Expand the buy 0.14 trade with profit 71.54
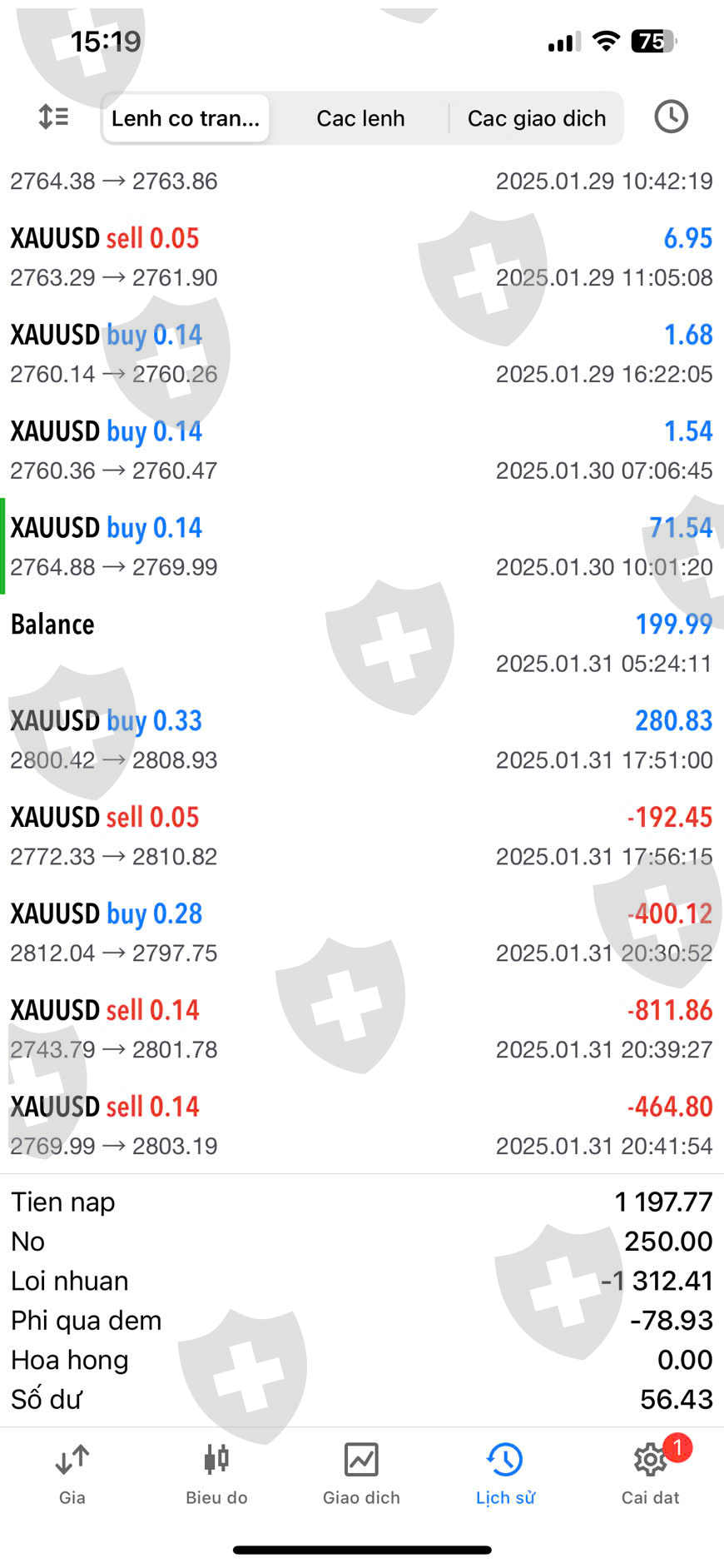Screen dimensions: 724x1568 (361, 546)
